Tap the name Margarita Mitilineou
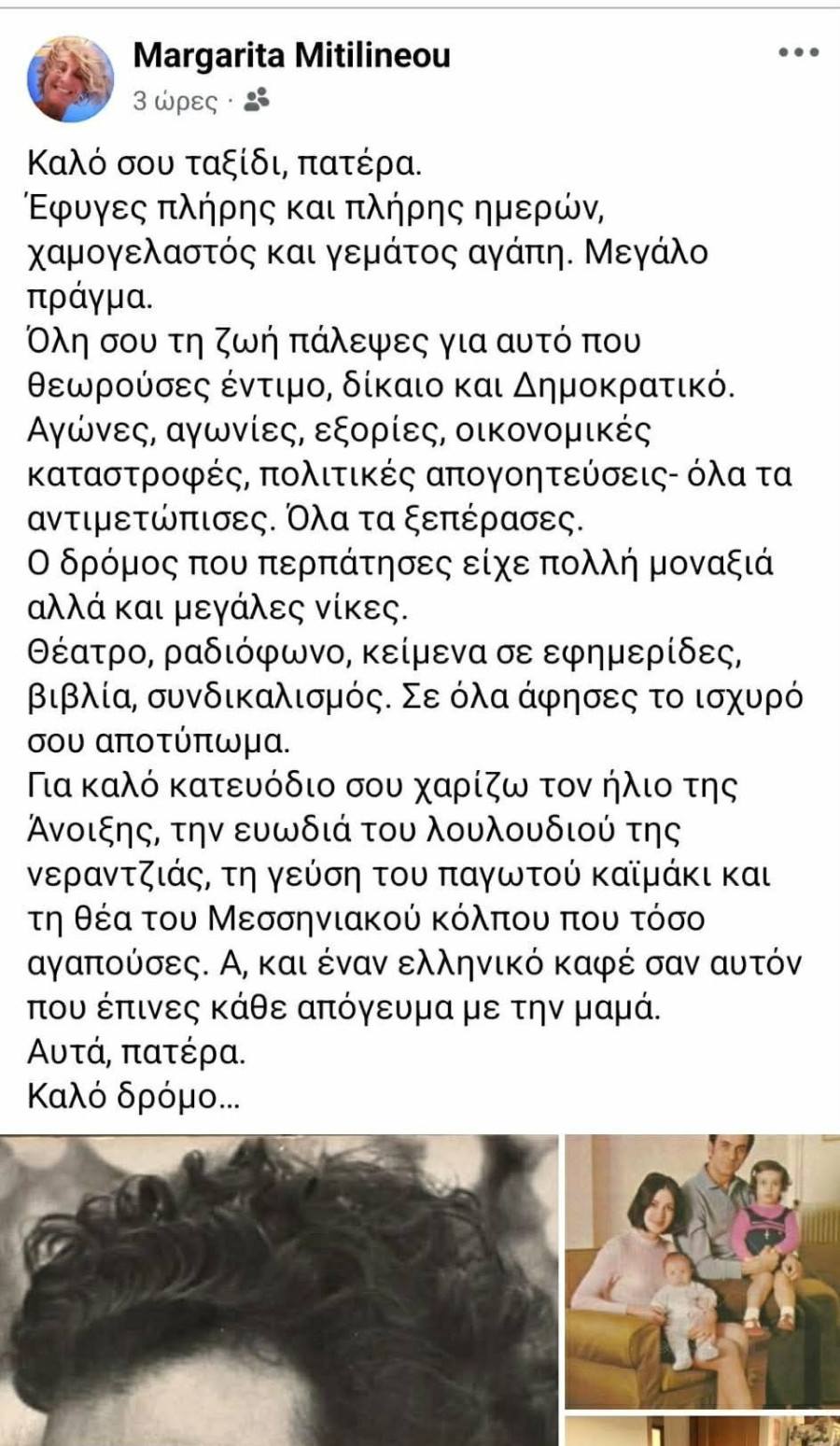 (291, 55)
